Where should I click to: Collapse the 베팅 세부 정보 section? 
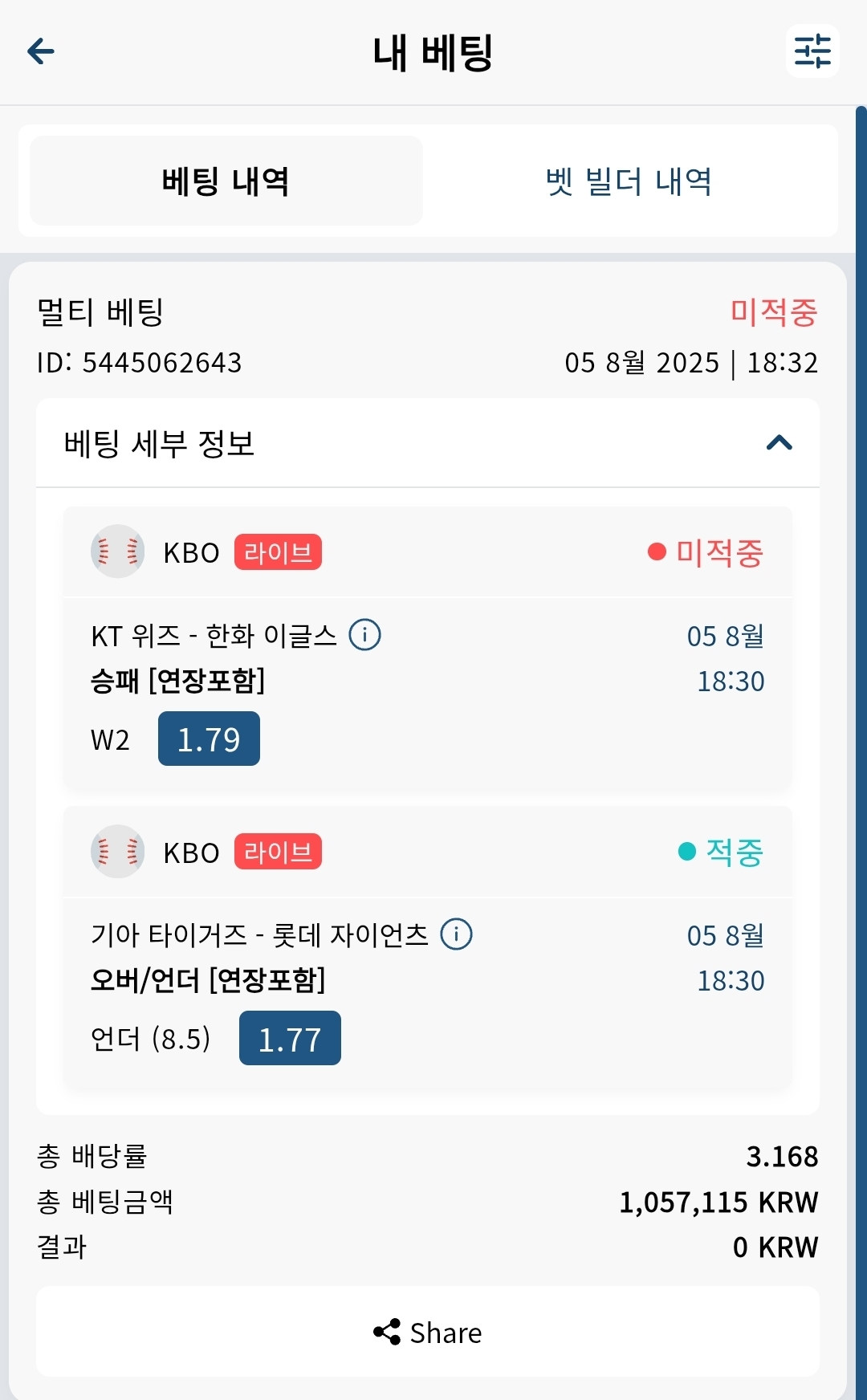pos(779,443)
